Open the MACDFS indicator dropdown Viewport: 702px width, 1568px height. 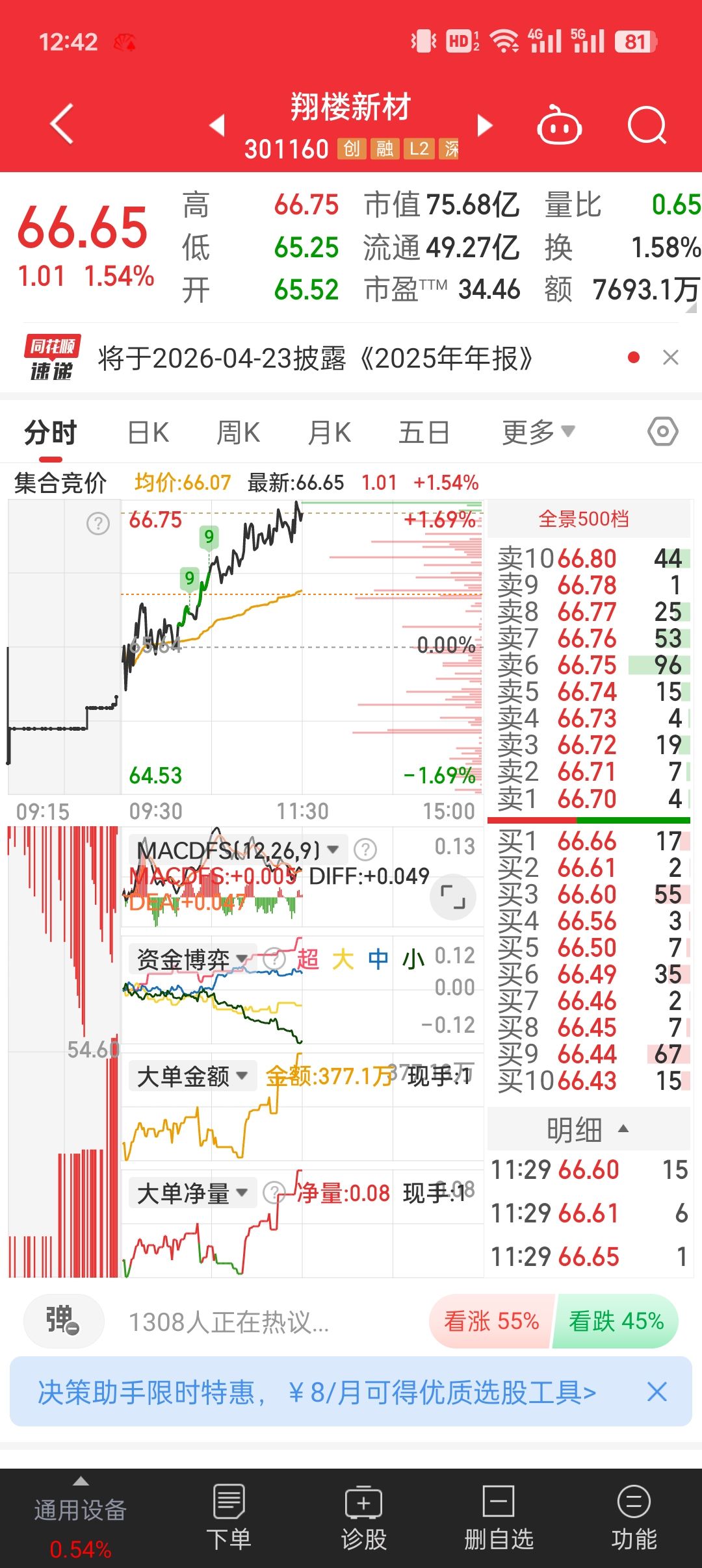(x=333, y=850)
